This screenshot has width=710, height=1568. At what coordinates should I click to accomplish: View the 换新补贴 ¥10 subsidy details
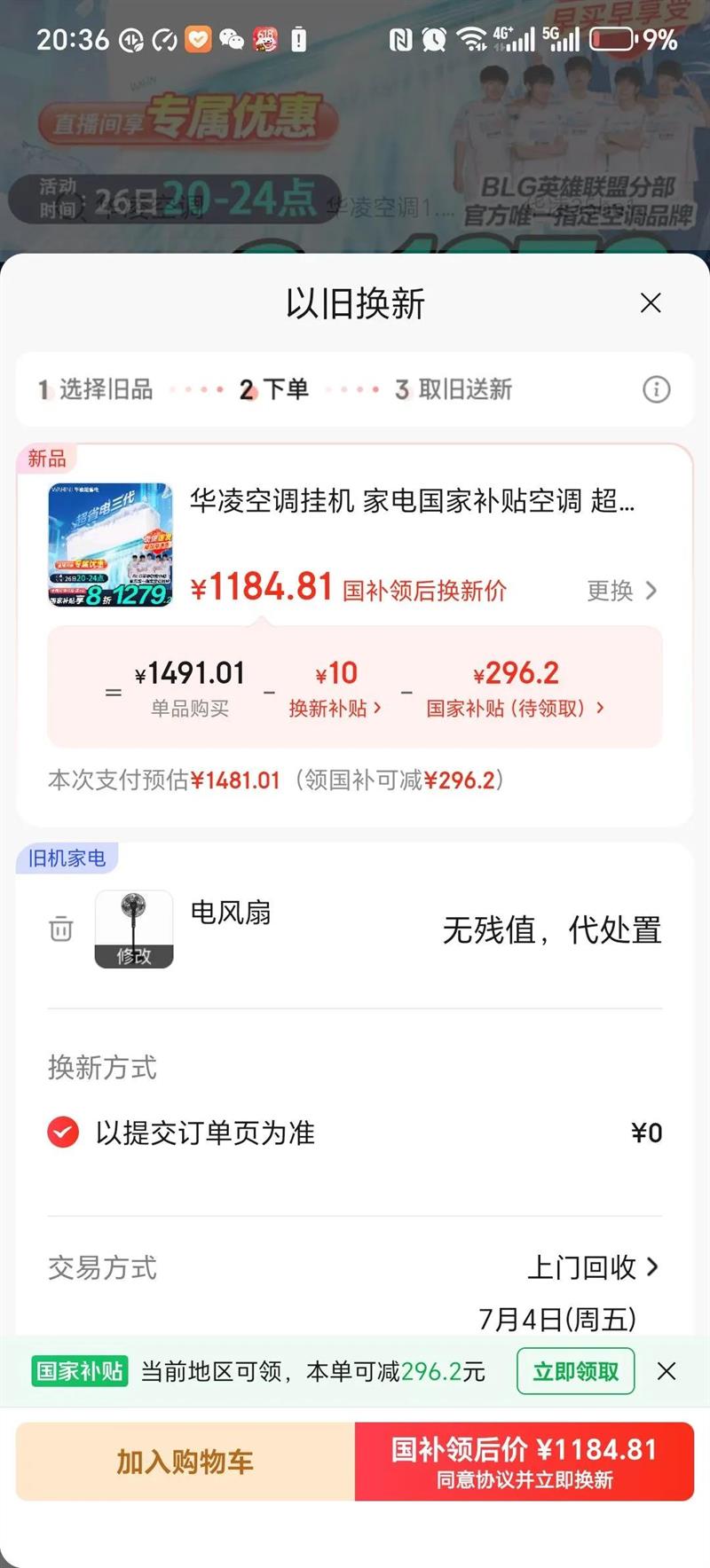[x=335, y=708]
